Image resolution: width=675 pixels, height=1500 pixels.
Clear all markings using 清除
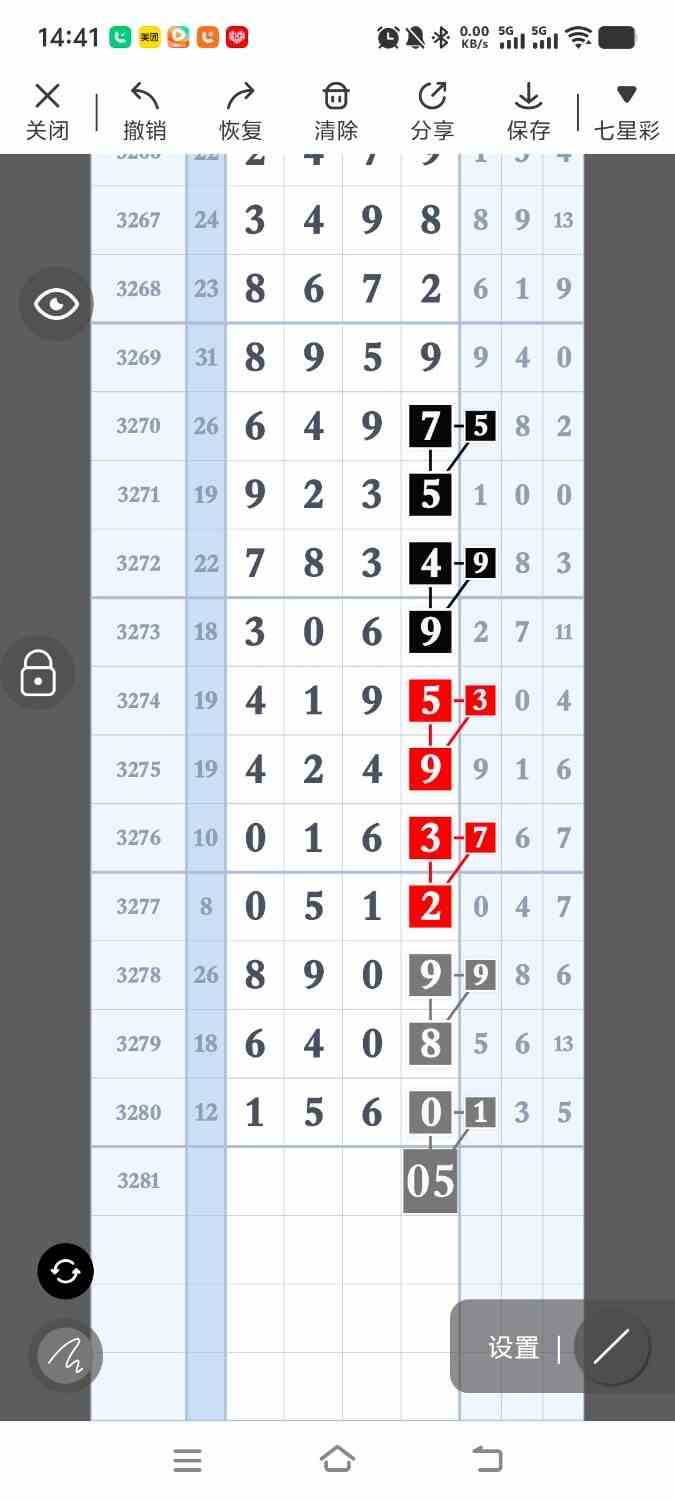[x=336, y=111]
